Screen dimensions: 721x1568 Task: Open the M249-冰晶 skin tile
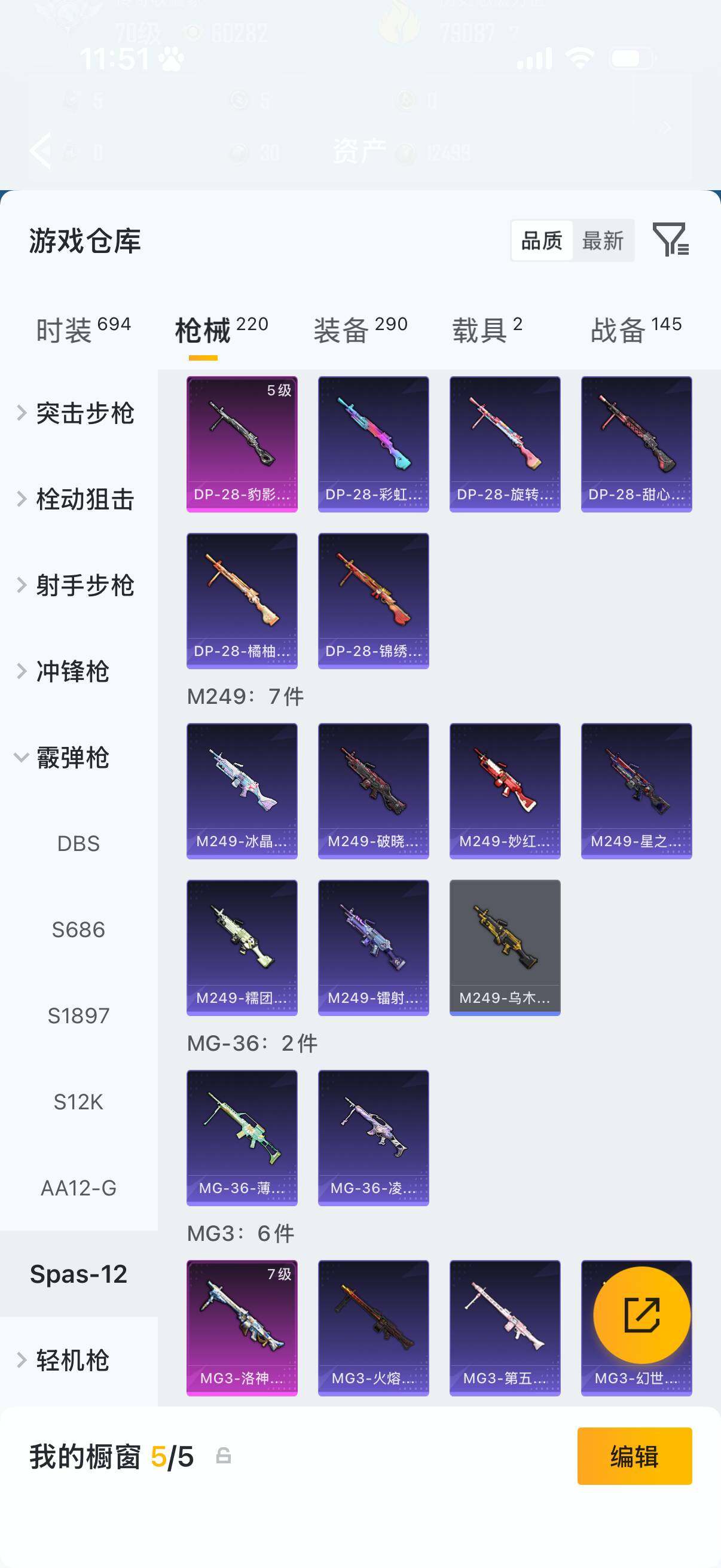tap(242, 791)
